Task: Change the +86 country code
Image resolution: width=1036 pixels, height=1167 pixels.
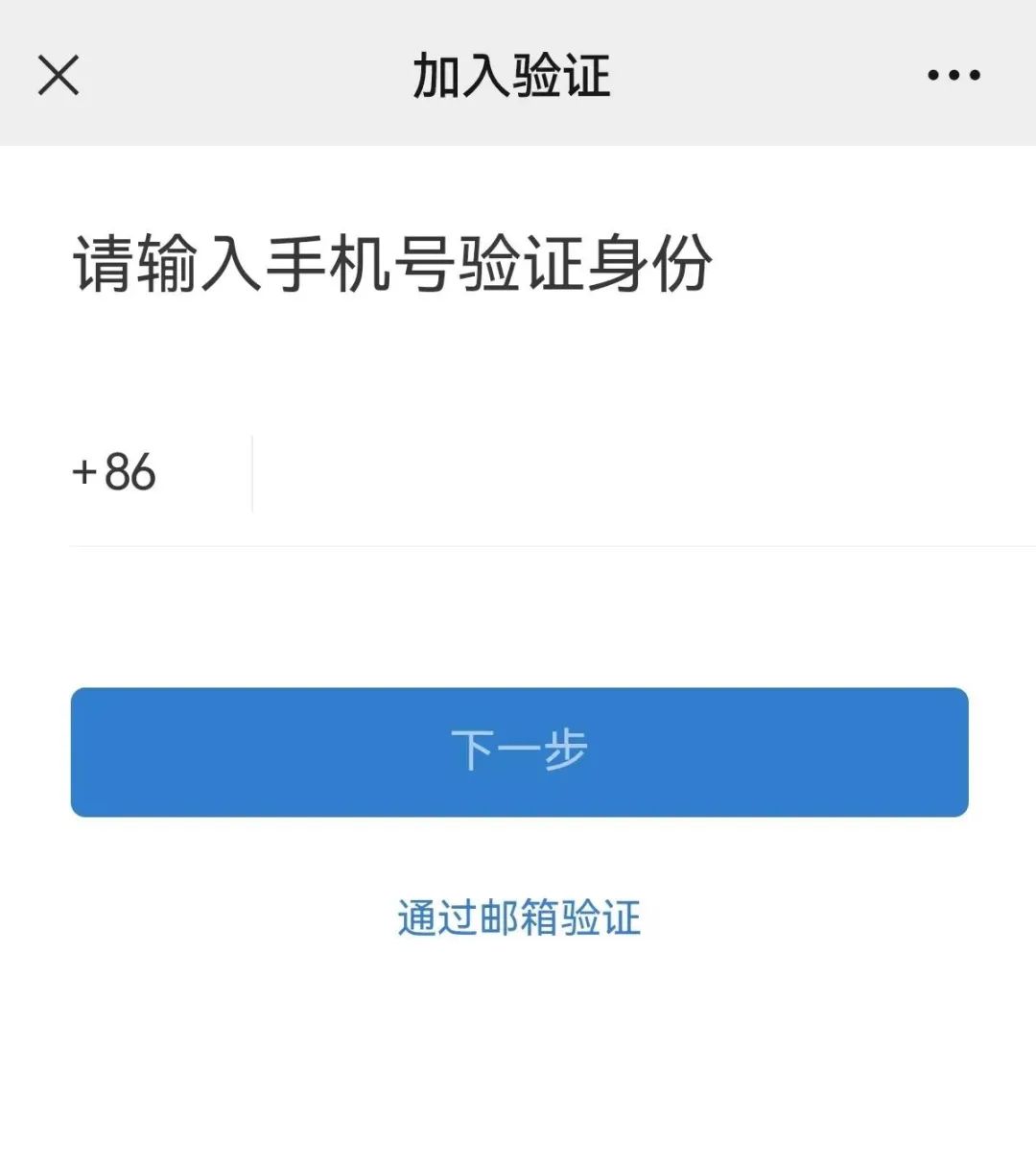Action: coord(115,472)
